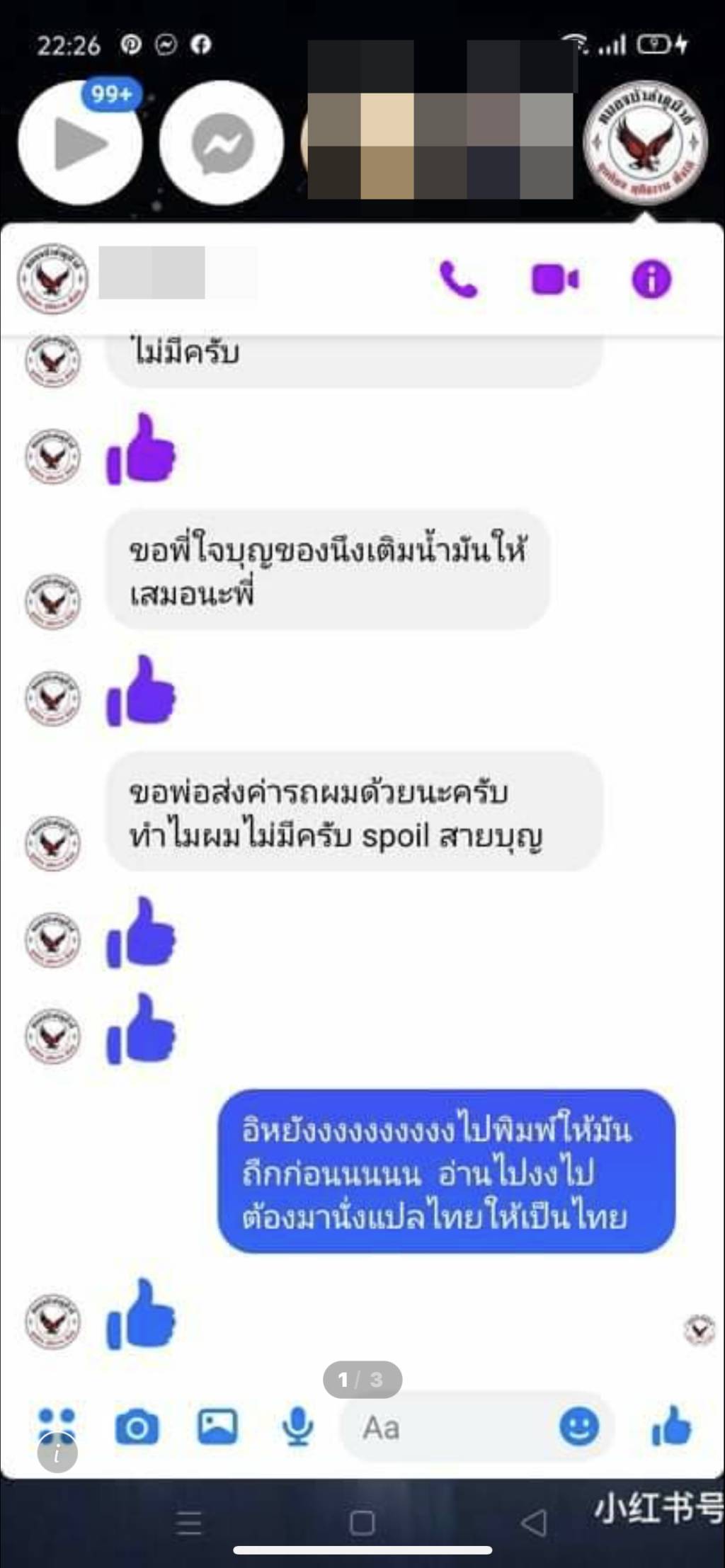This screenshot has height=1568, width=725.
Task: Open conversation info details
Action: (651, 280)
